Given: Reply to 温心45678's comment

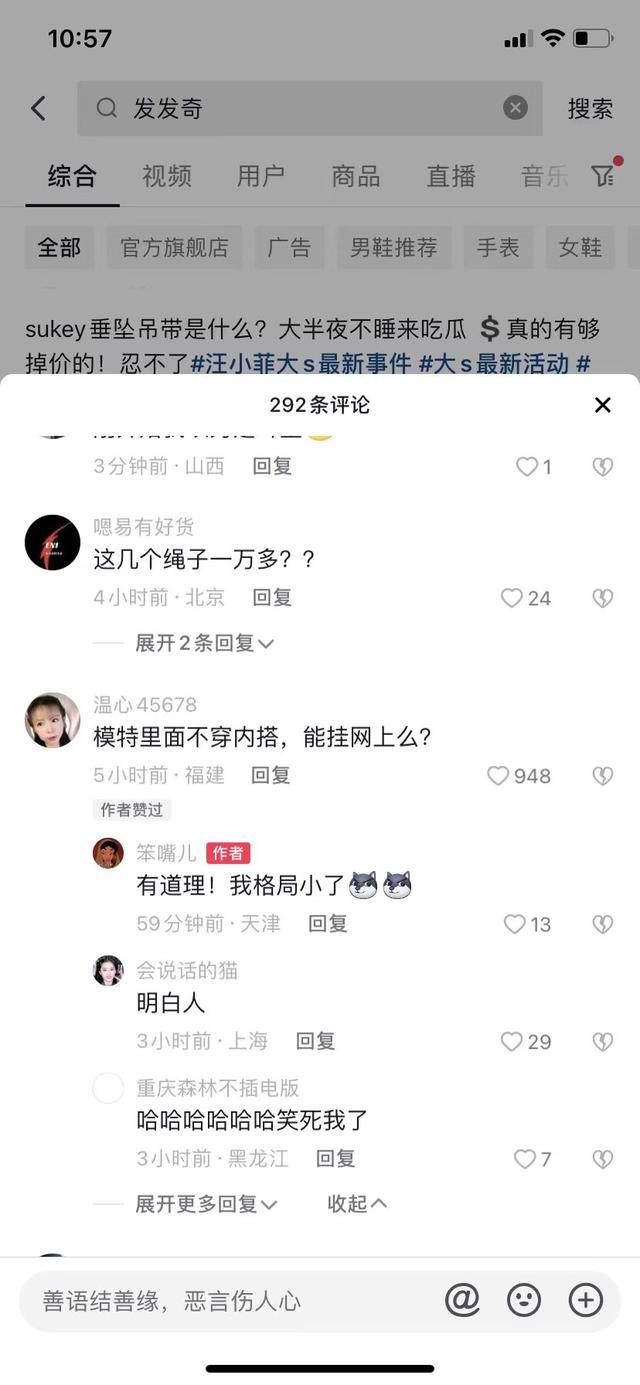Looking at the screenshot, I should click(270, 775).
